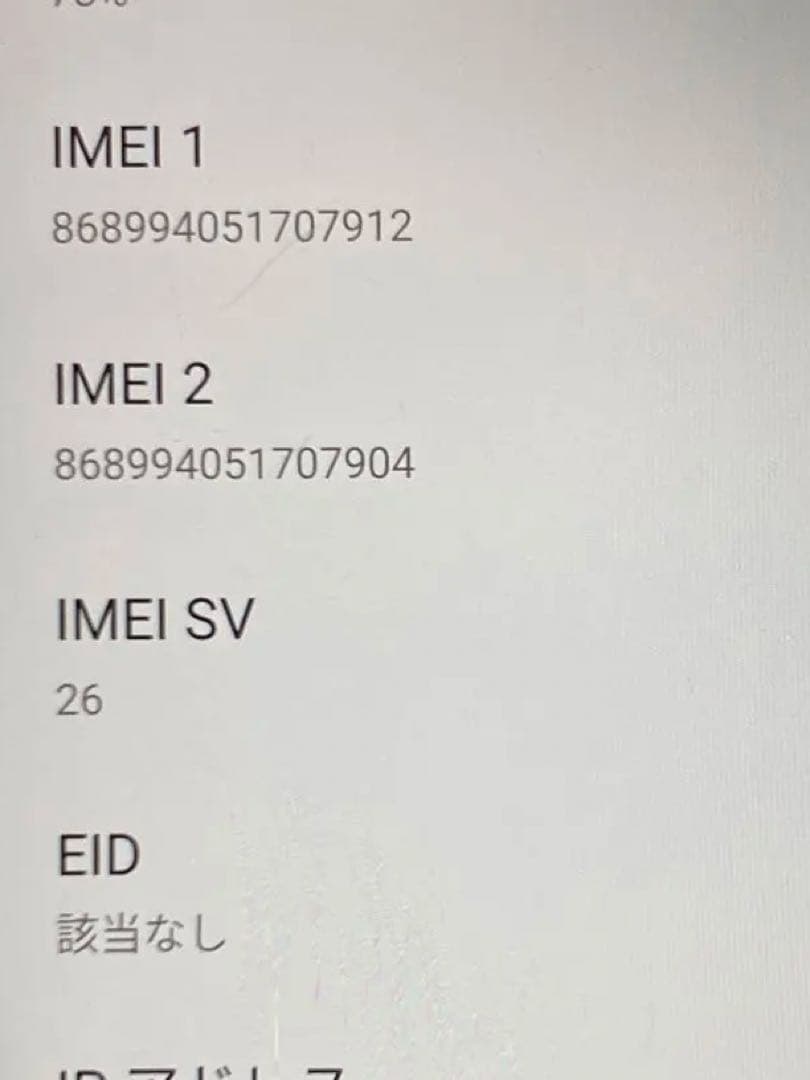The width and height of the screenshot is (810, 1080).
Task: Tap the IMEI SV row
Action: 155,660
